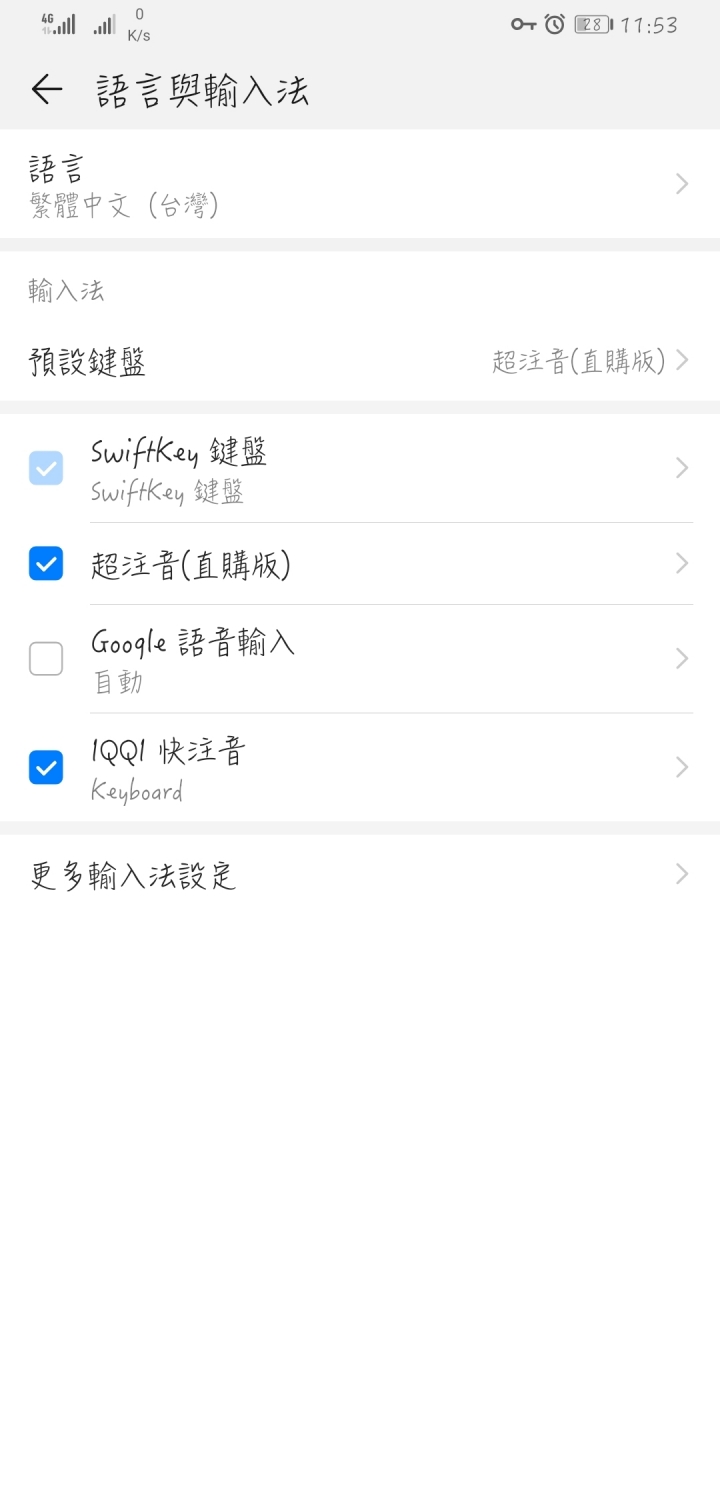Open the 語言 language setting row
The height and width of the screenshot is (1496, 720).
click(x=360, y=184)
